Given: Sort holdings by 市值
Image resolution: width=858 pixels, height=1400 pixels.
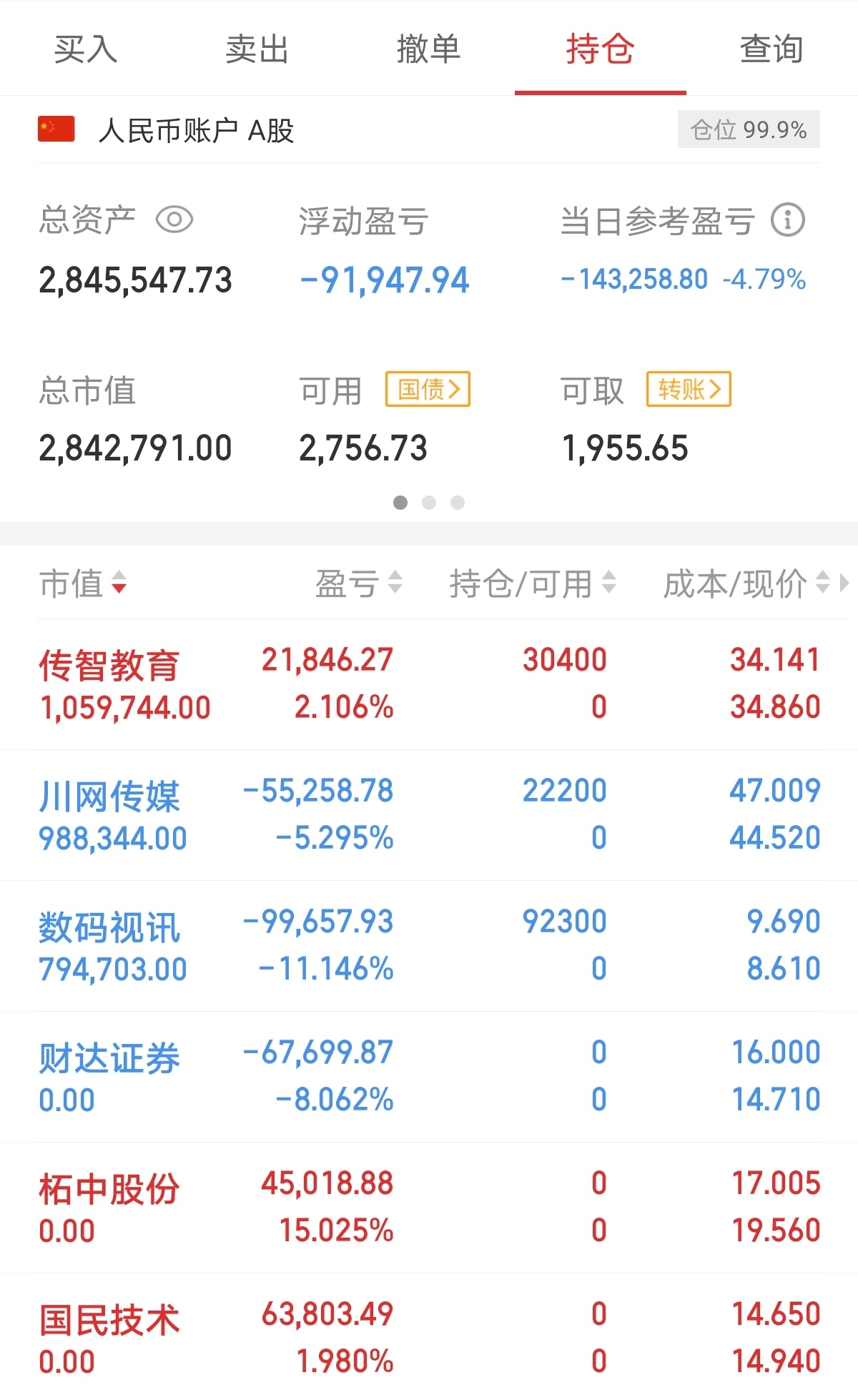Looking at the screenshot, I should [x=83, y=583].
